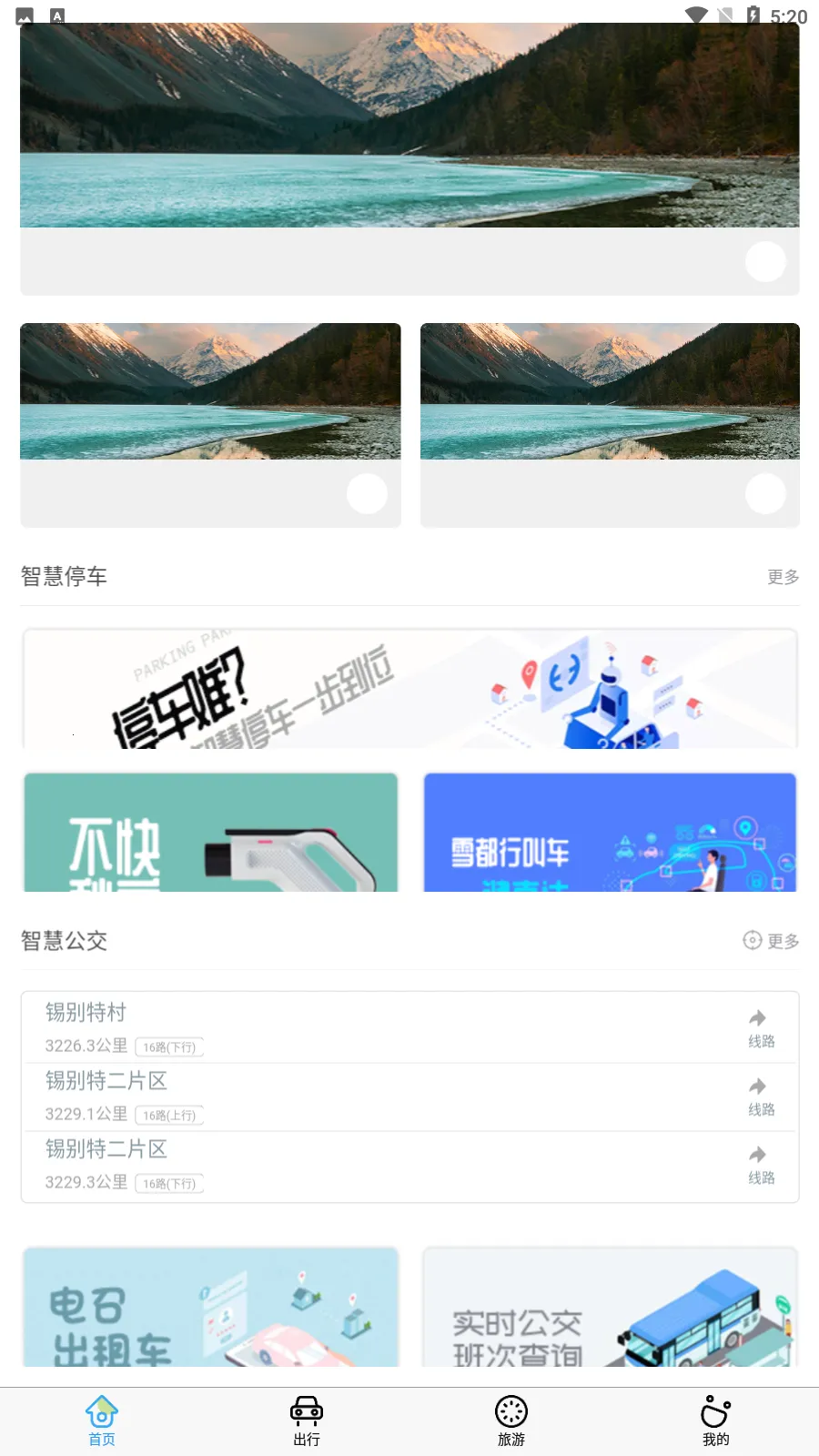
Task: Expand 更多 for the 智慧公交 section
Action: [x=783, y=941]
